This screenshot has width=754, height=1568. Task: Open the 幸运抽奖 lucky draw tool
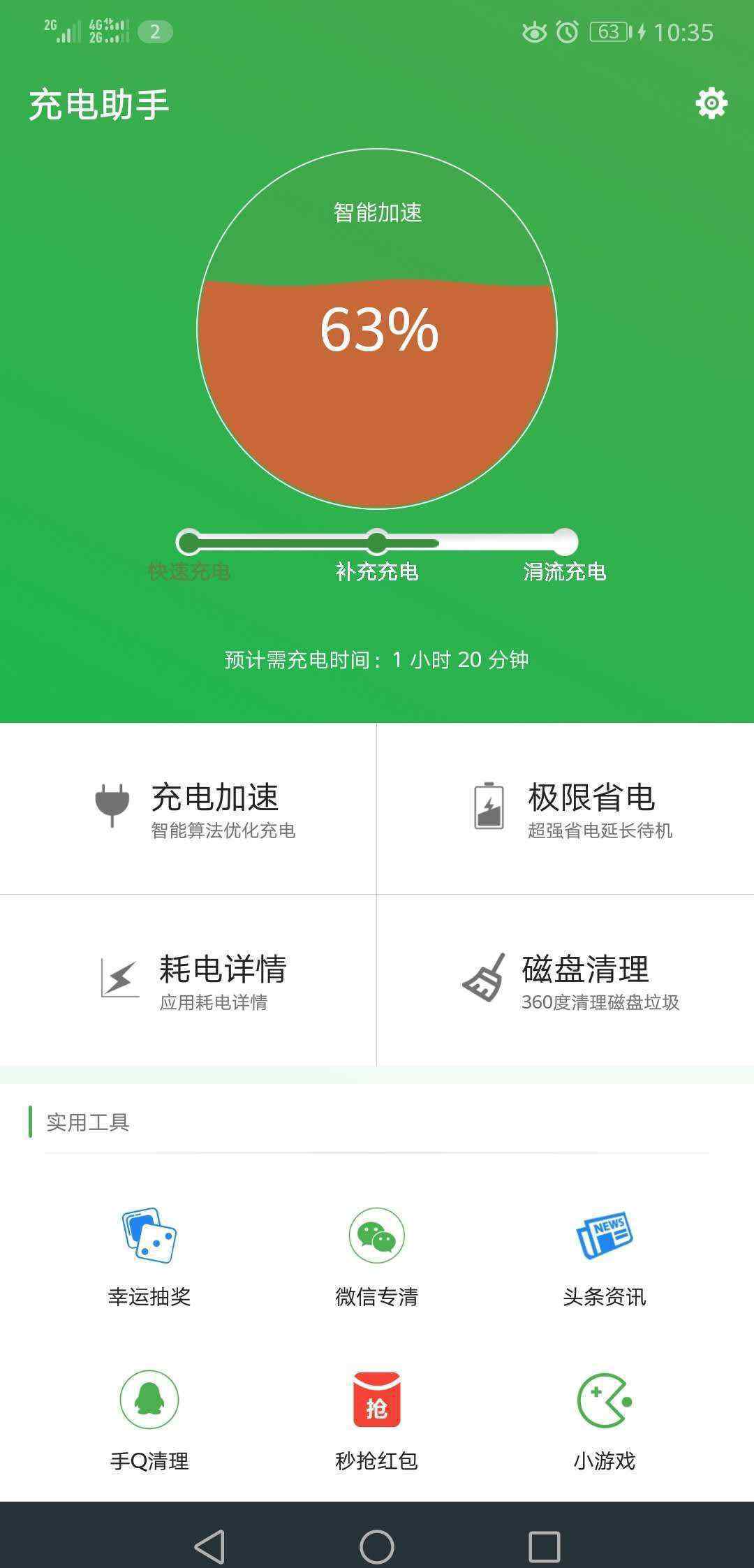(149, 1255)
